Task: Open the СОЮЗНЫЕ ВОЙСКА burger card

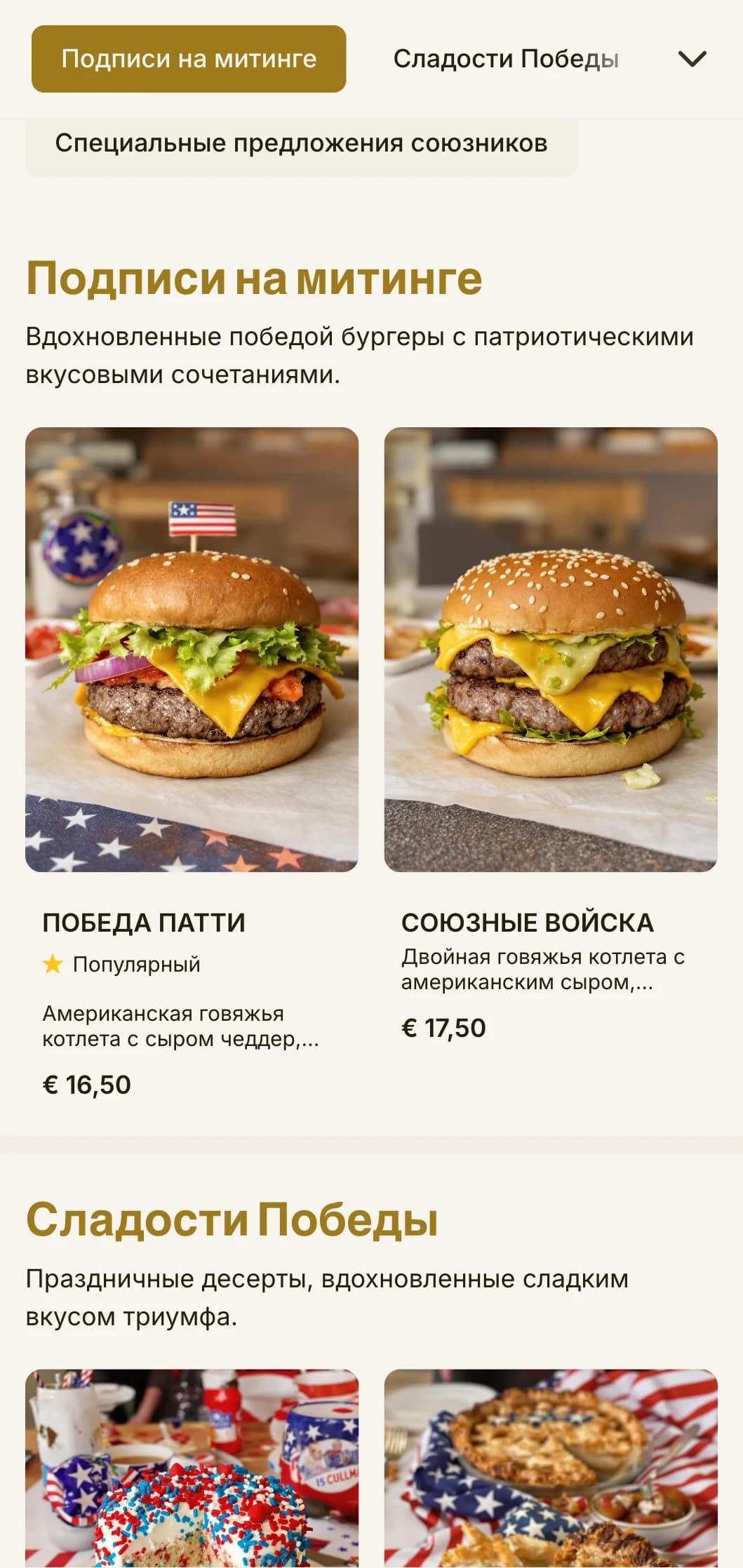Action: coord(550,702)
